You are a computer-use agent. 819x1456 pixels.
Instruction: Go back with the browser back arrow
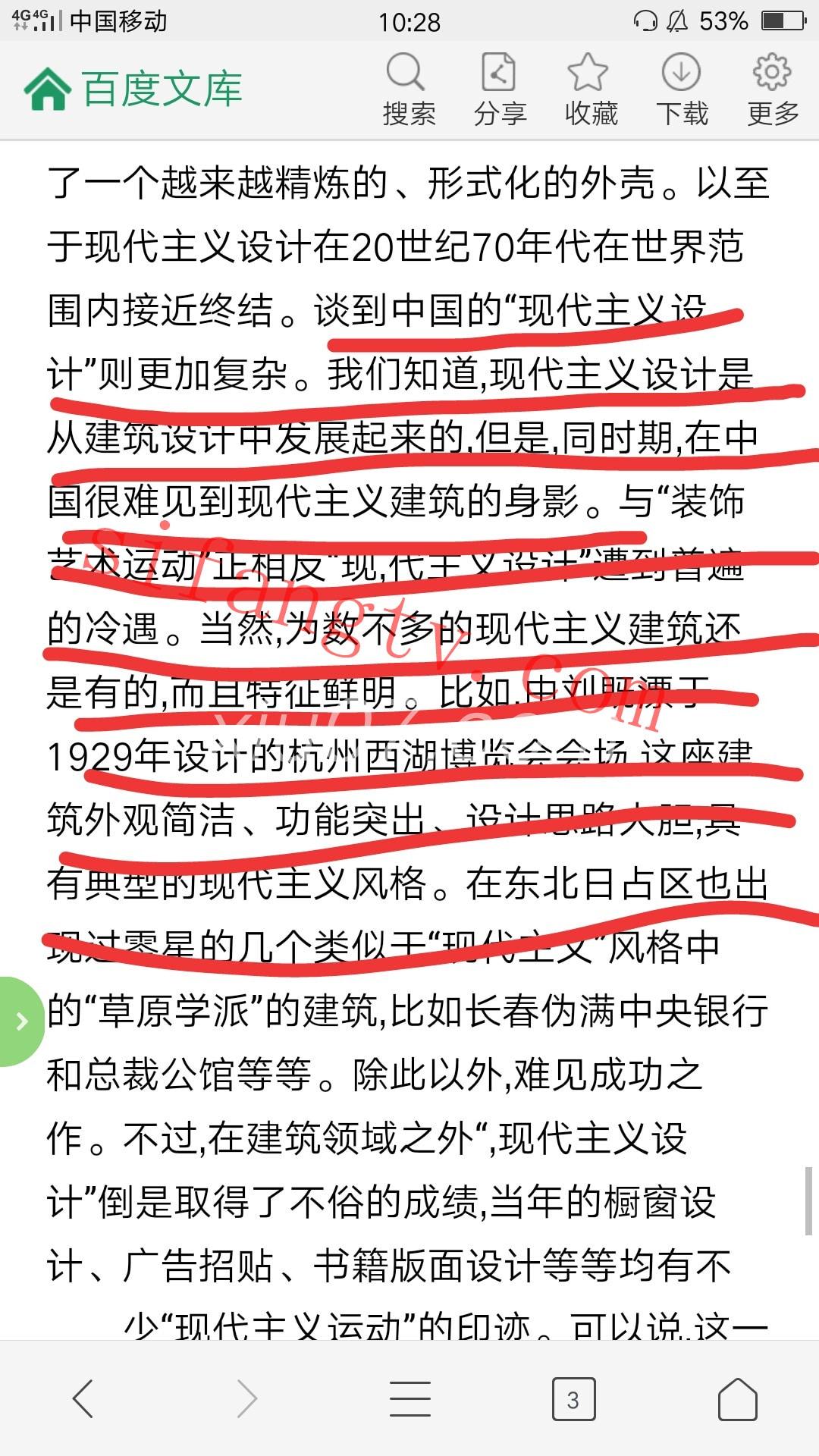[83, 1398]
